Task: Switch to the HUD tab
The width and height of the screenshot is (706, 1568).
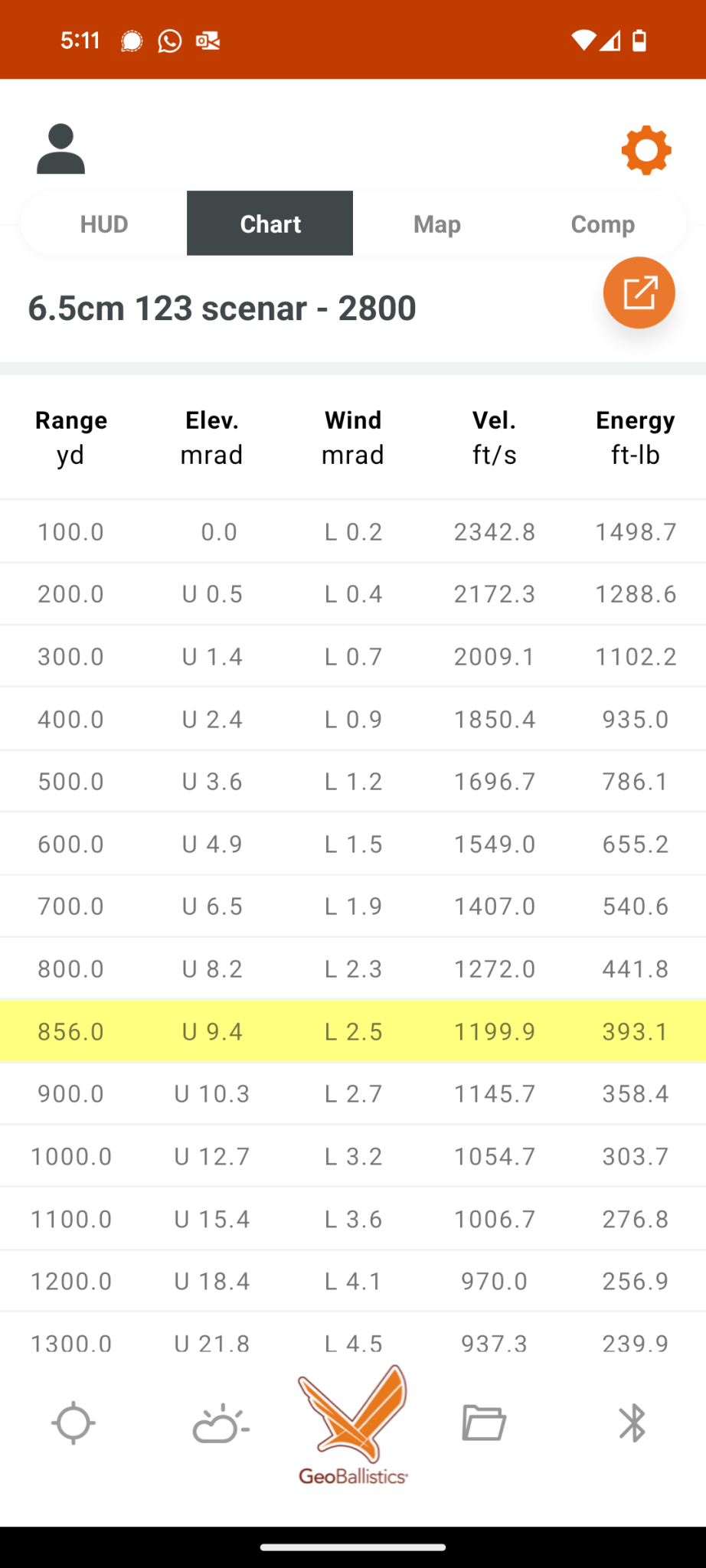Action: coord(104,224)
